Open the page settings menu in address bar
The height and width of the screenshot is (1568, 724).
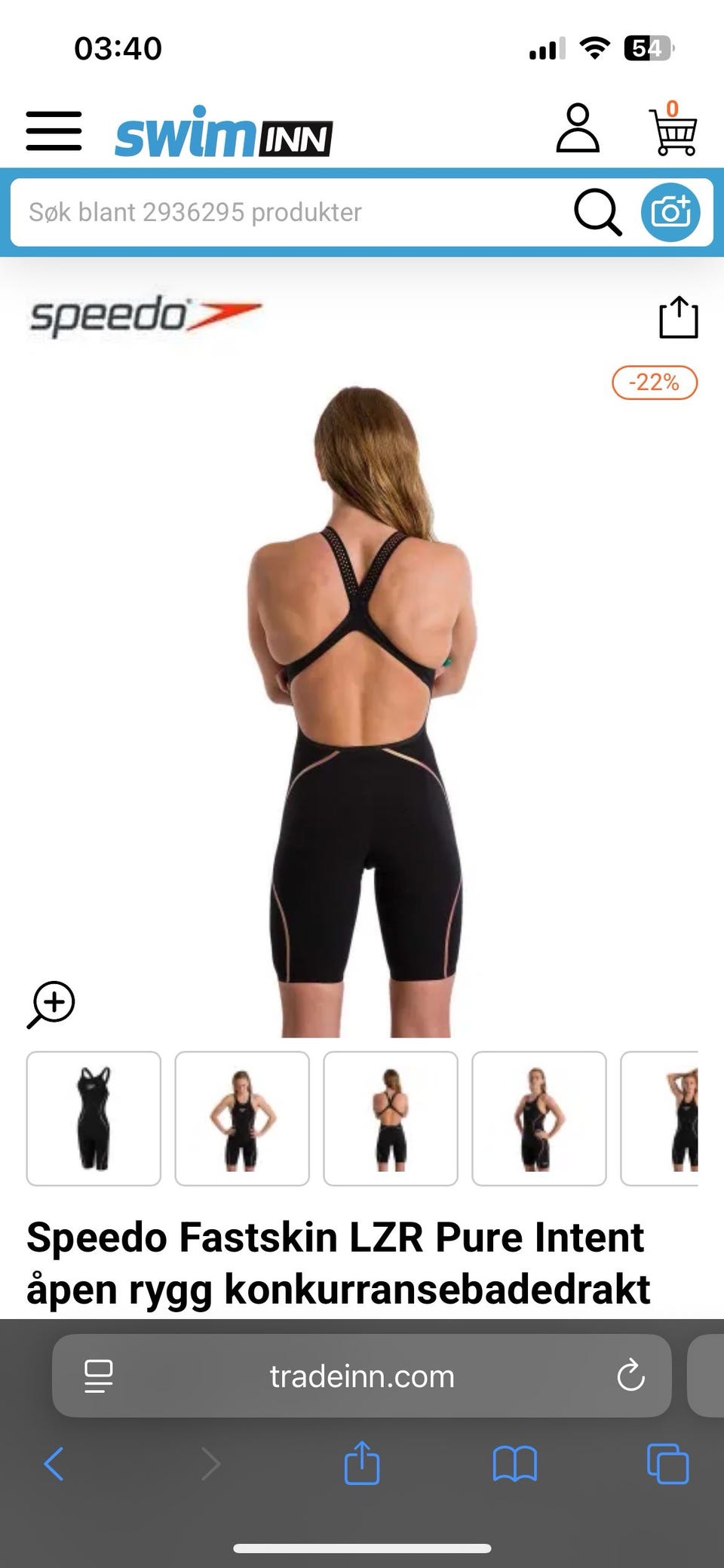click(99, 1376)
